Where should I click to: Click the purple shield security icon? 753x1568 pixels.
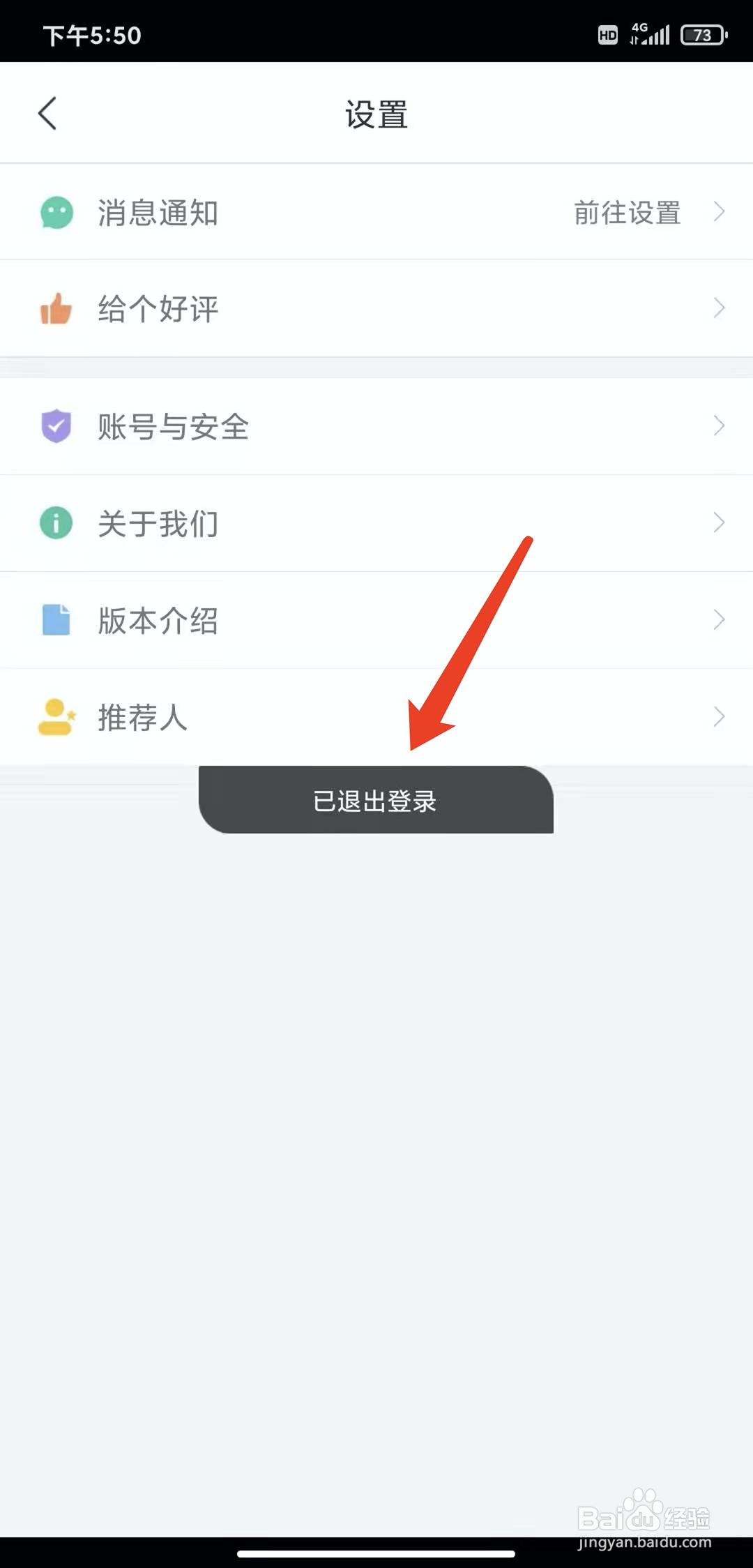[56, 426]
